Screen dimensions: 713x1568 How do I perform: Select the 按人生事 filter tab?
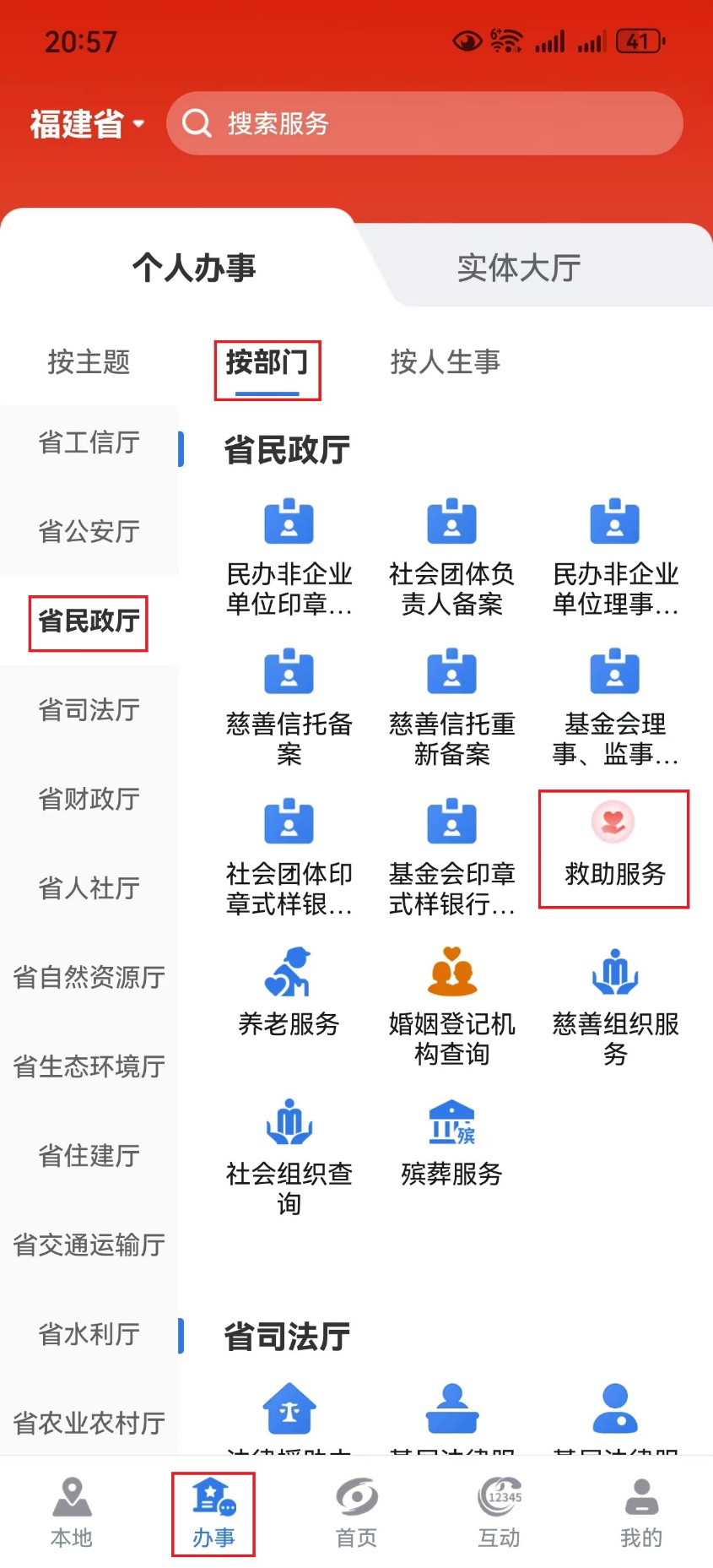(445, 362)
